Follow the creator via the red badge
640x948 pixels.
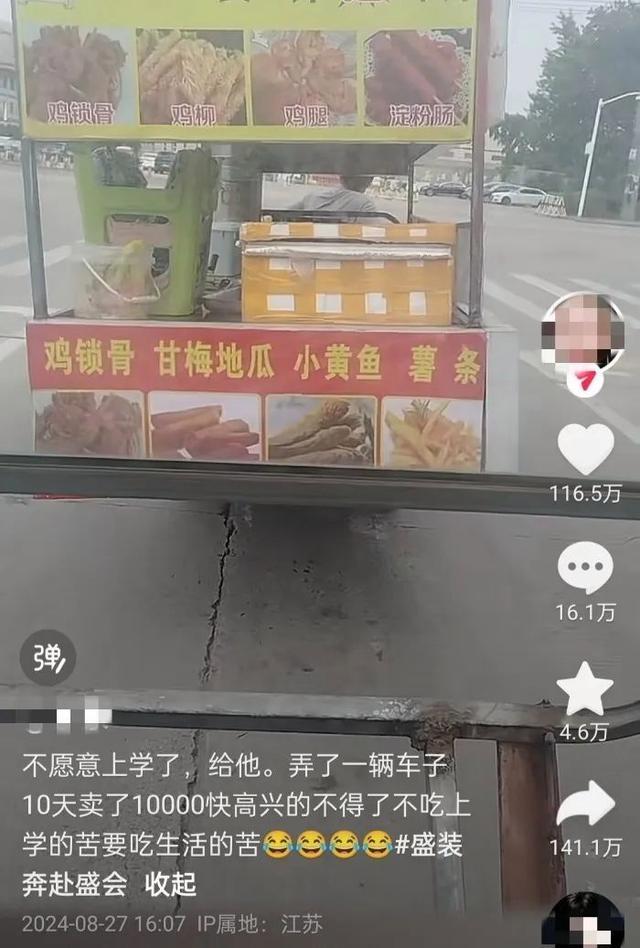(584, 380)
